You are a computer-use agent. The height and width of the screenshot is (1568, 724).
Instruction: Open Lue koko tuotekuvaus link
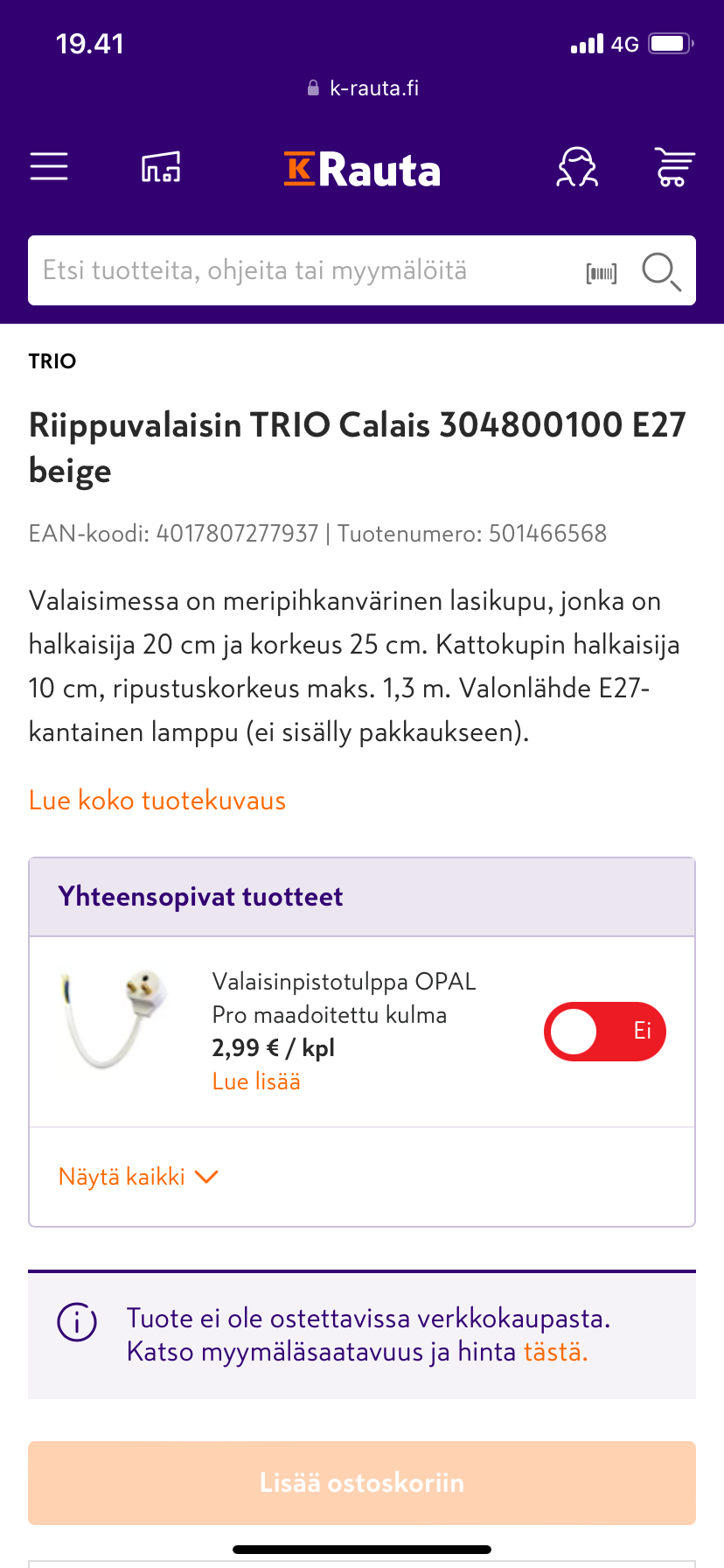point(157,800)
